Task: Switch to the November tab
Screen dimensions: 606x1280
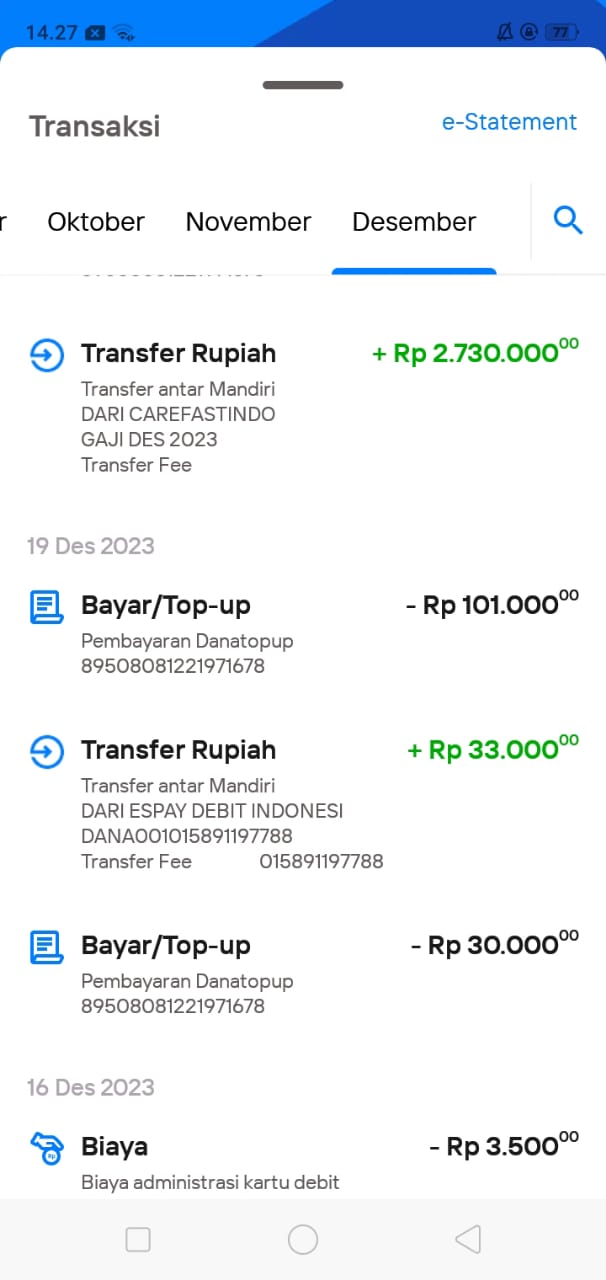Action: (x=248, y=221)
